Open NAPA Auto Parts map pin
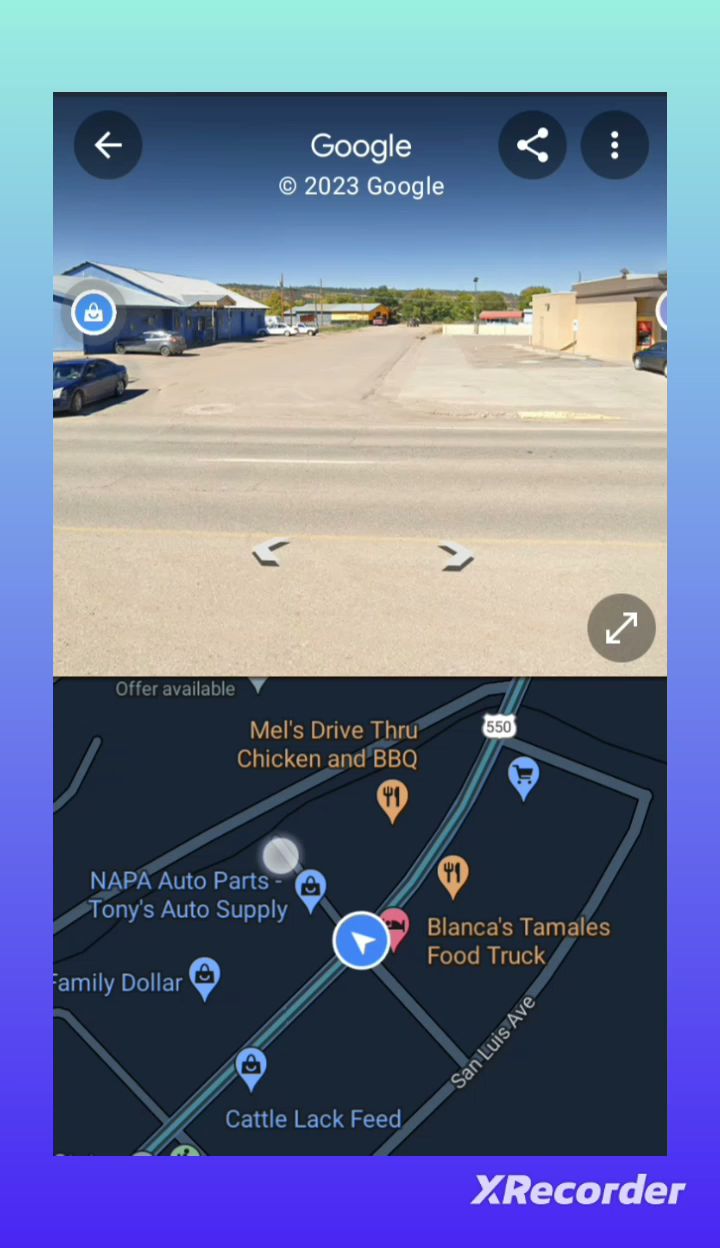 311,888
